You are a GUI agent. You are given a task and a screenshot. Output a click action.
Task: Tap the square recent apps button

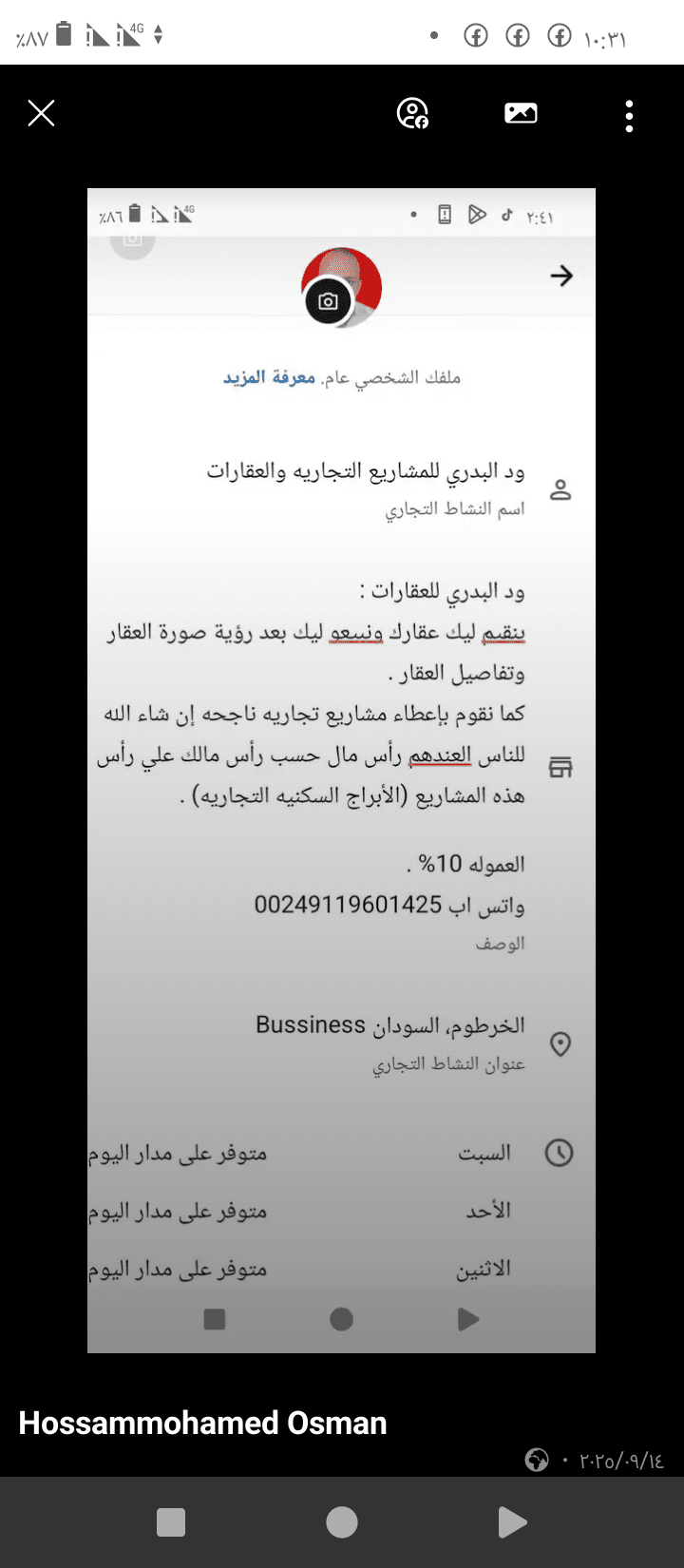(x=171, y=1521)
